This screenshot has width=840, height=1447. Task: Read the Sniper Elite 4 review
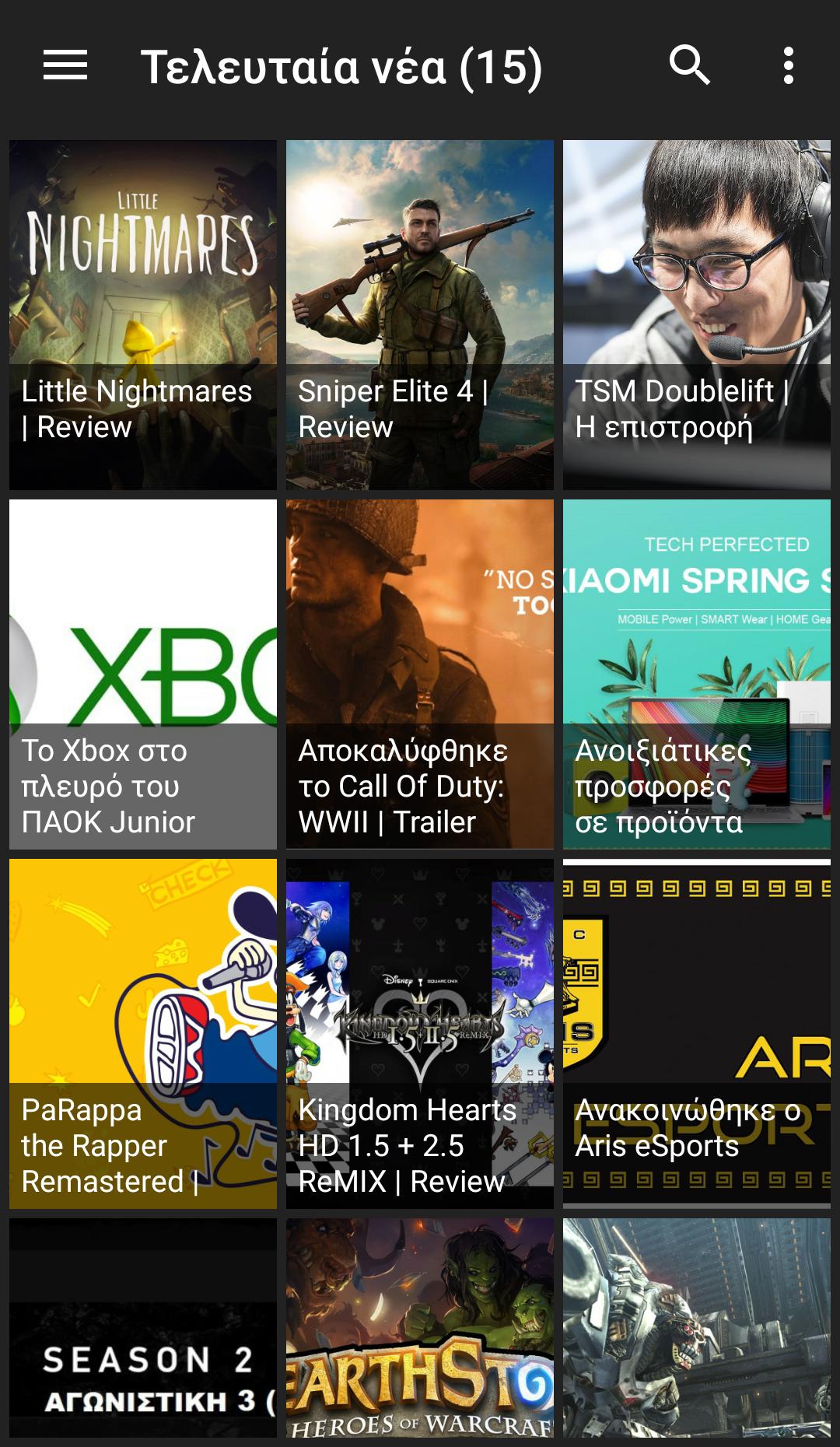tap(420, 314)
